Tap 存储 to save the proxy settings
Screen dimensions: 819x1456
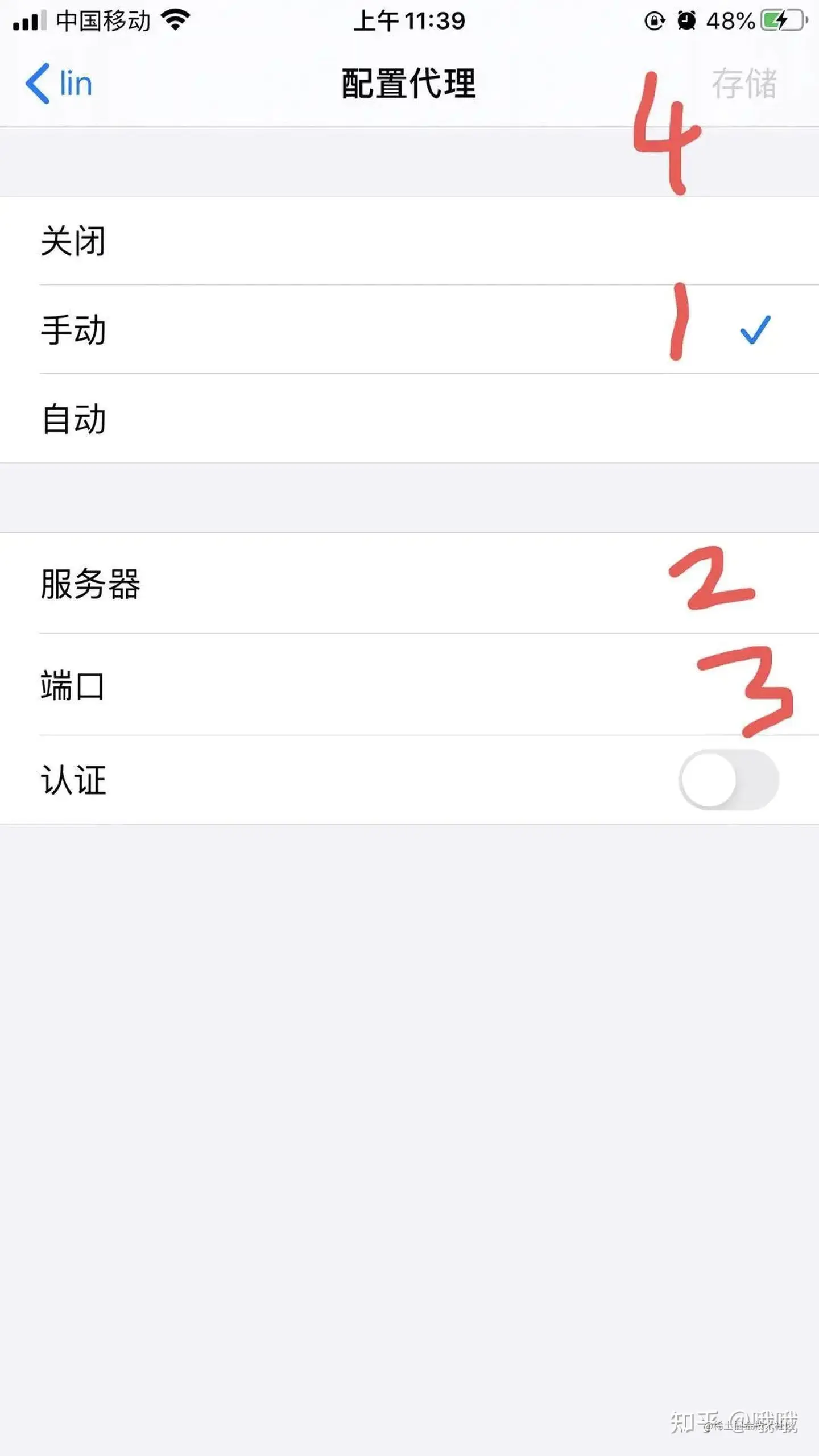tap(743, 84)
